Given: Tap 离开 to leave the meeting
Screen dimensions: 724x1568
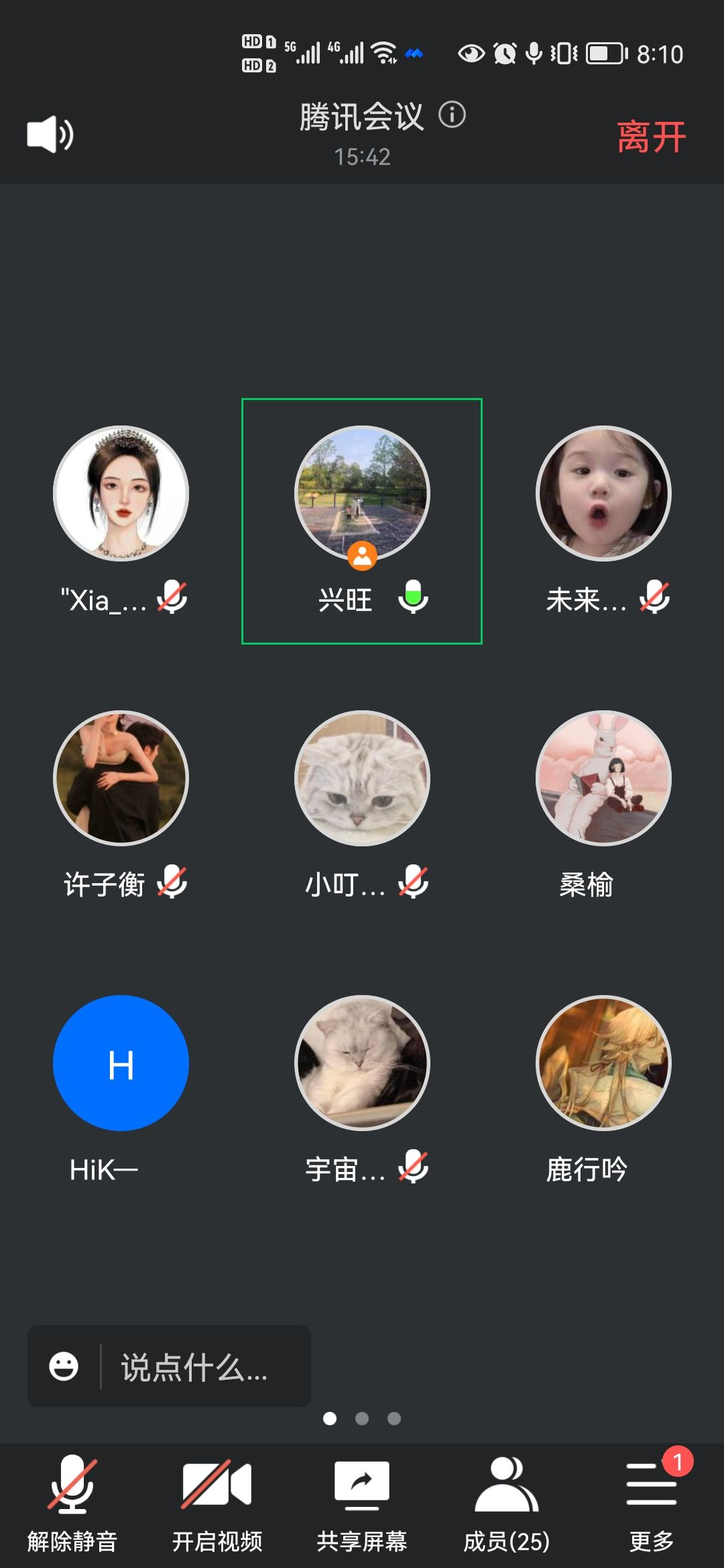Looking at the screenshot, I should 650,137.
